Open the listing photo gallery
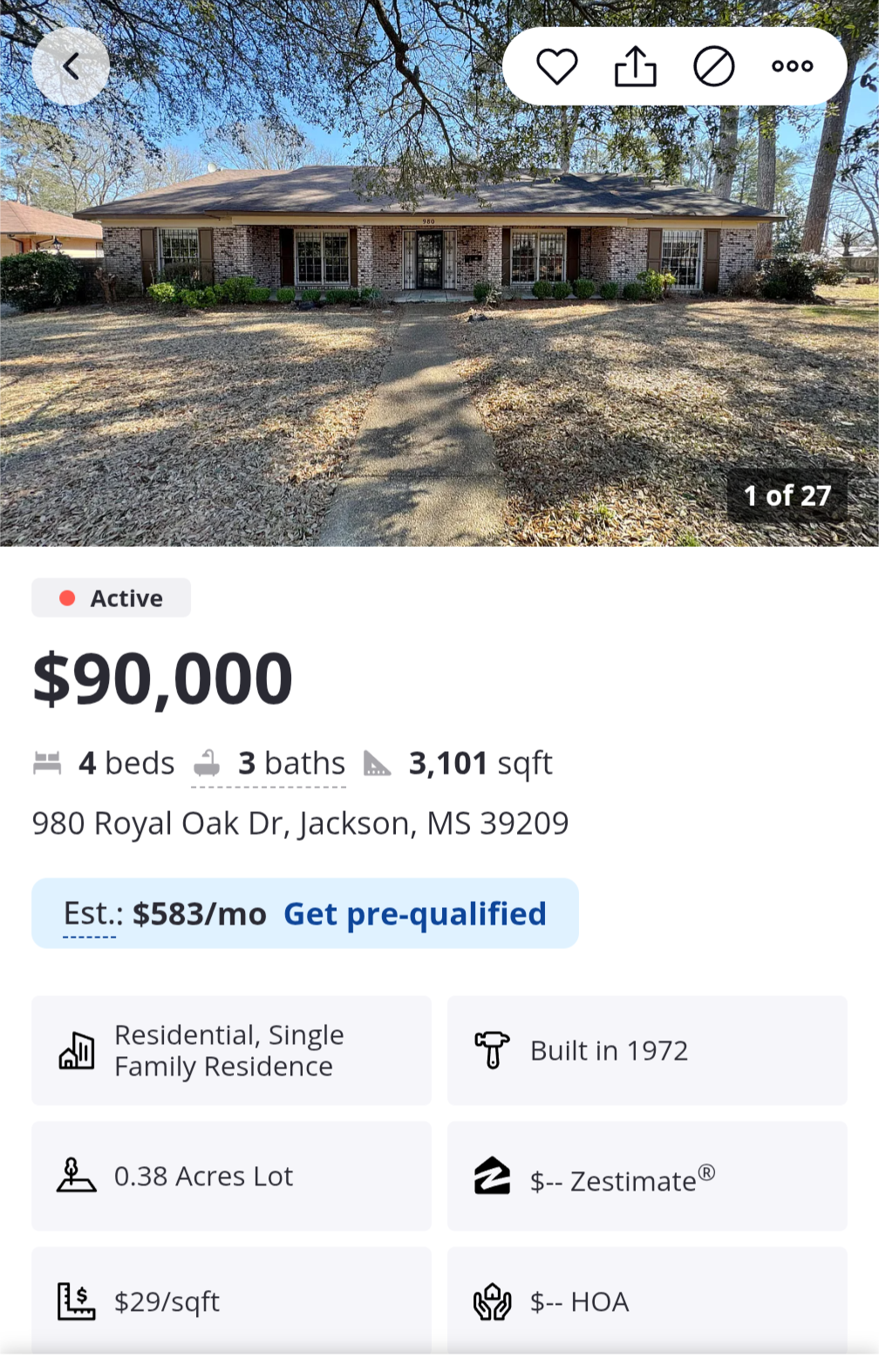 pos(439,273)
